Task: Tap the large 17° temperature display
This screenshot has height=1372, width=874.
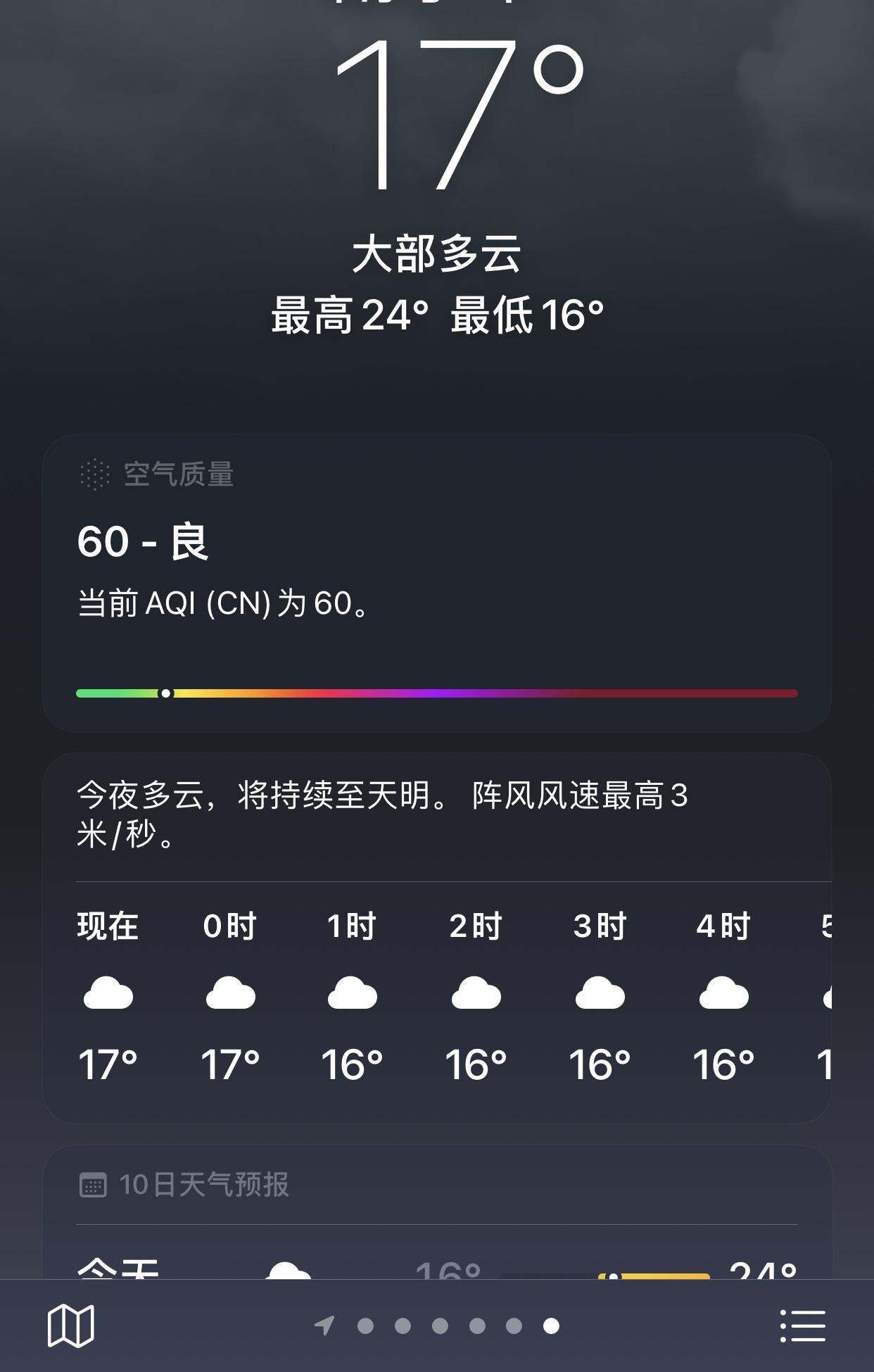Action: [x=461, y=113]
